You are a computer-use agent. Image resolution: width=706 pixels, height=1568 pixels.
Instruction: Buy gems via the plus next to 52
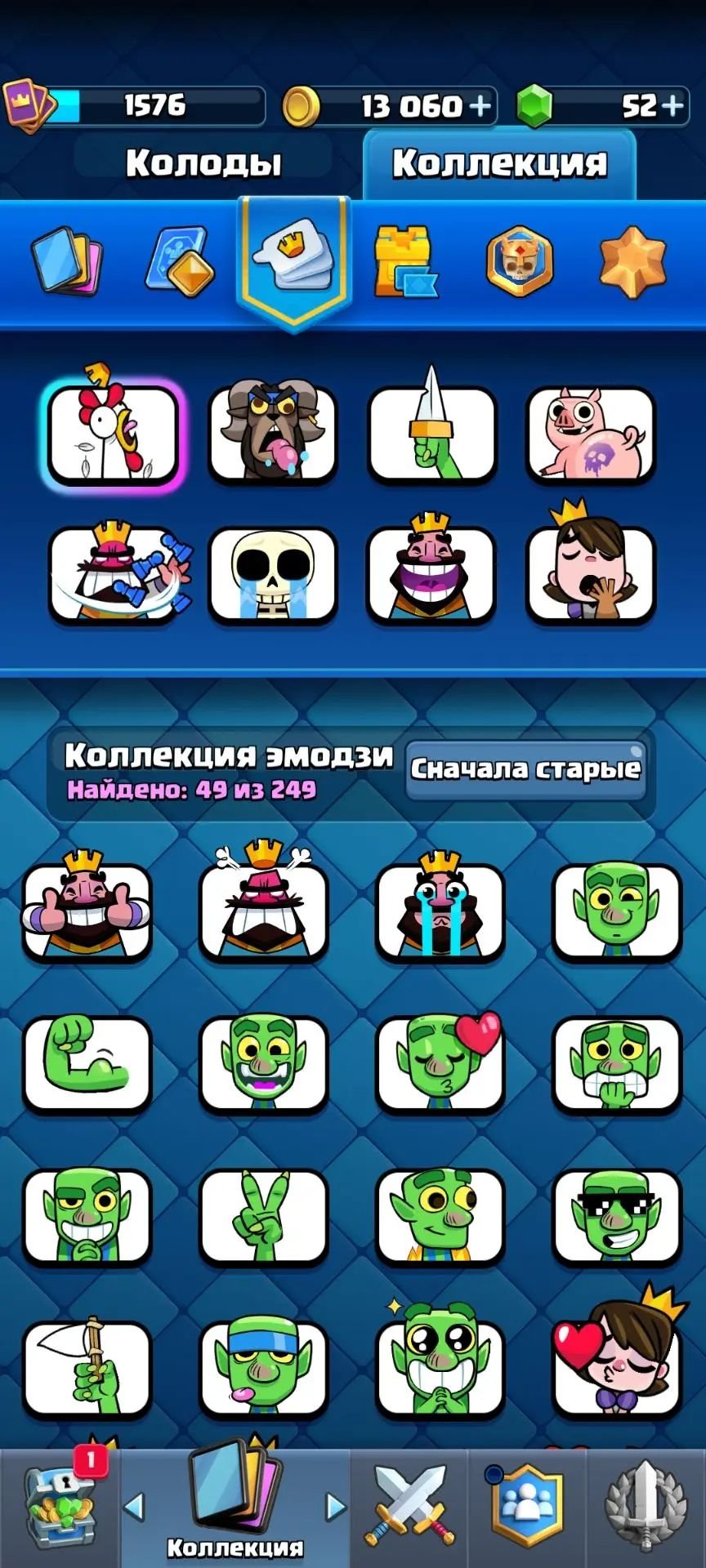click(672, 106)
